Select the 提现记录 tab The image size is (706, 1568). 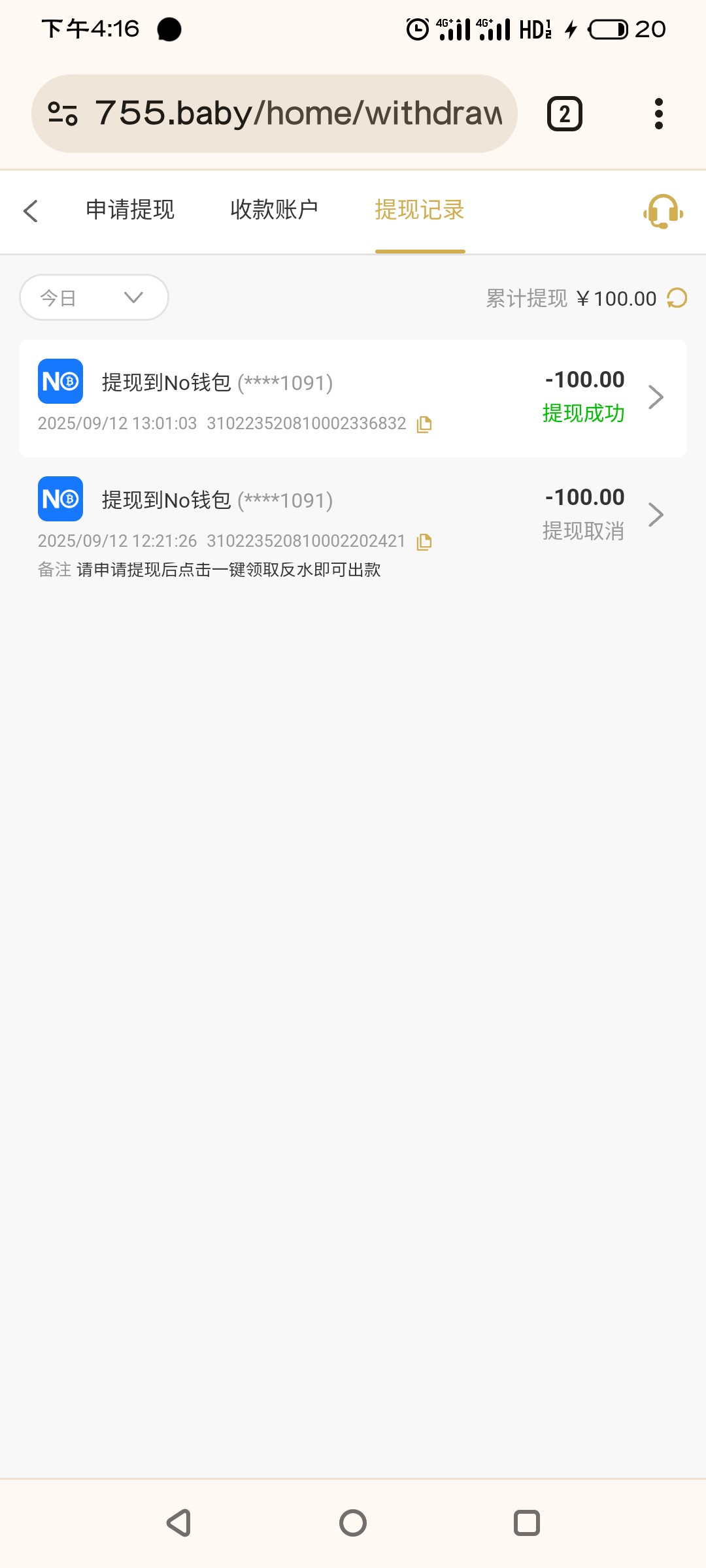(x=419, y=210)
